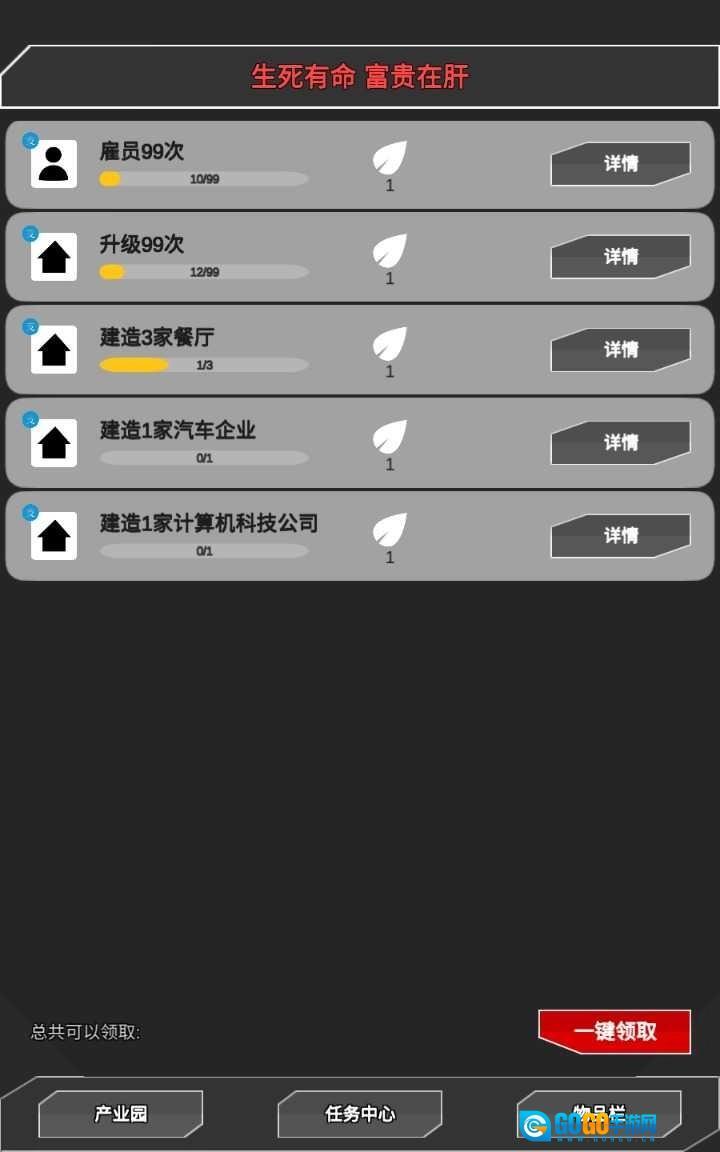Viewport: 720px width, 1152px height.
Task: Go to 任务中心 tab
Action: (360, 1114)
